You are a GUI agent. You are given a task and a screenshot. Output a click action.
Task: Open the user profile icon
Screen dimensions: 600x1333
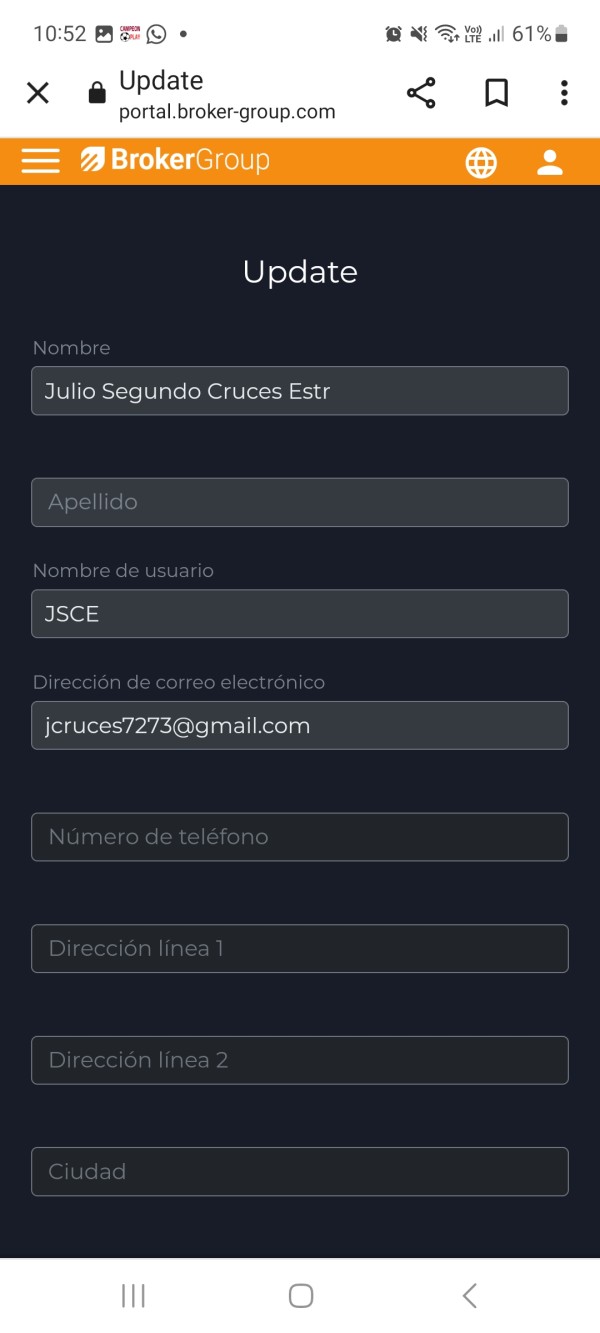point(550,162)
